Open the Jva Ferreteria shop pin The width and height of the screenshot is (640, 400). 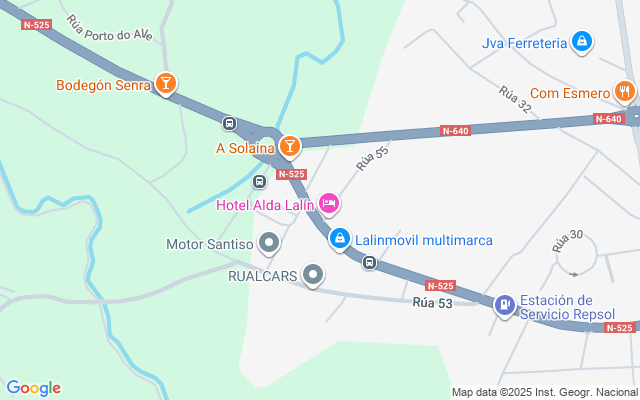pyautogui.click(x=582, y=42)
